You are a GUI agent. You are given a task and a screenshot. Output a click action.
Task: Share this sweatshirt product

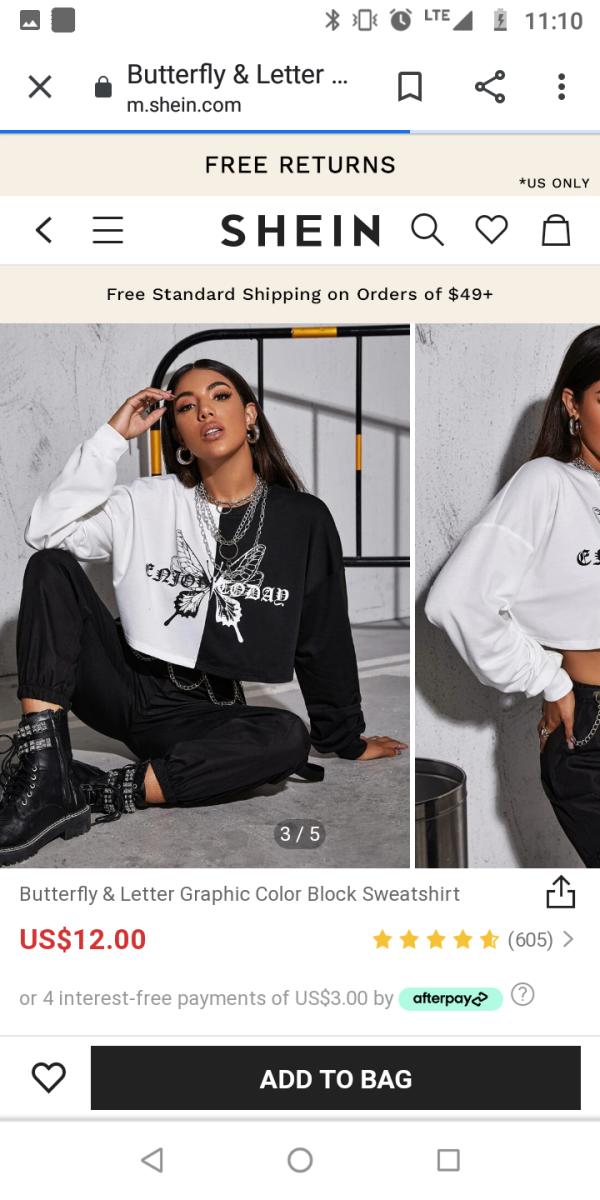coord(560,892)
